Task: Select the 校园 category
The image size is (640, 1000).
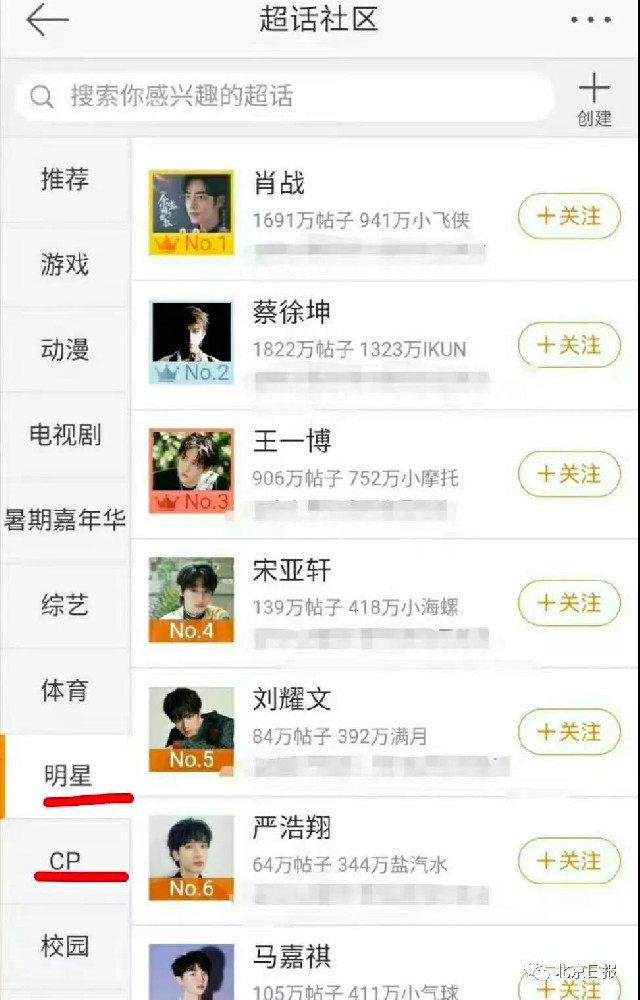Action: [65, 946]
